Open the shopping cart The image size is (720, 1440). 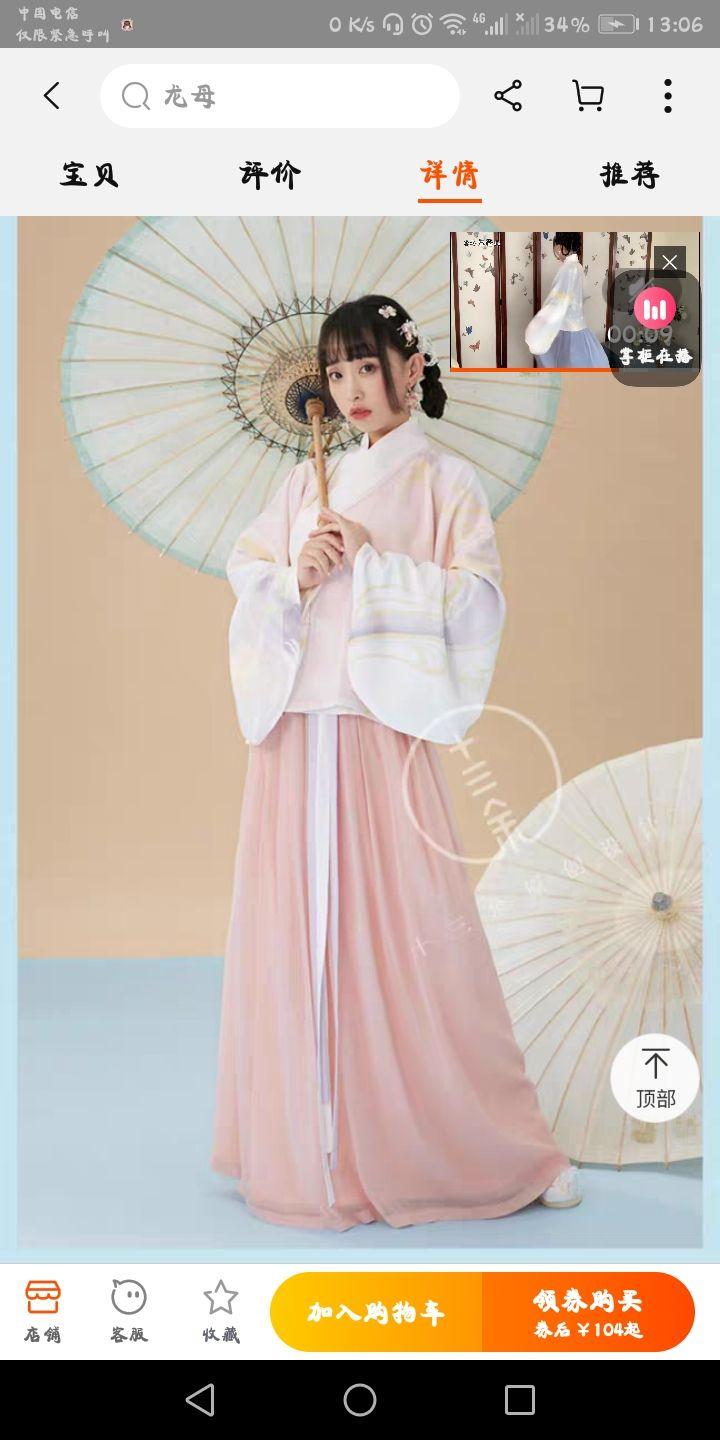click(588, 96)
